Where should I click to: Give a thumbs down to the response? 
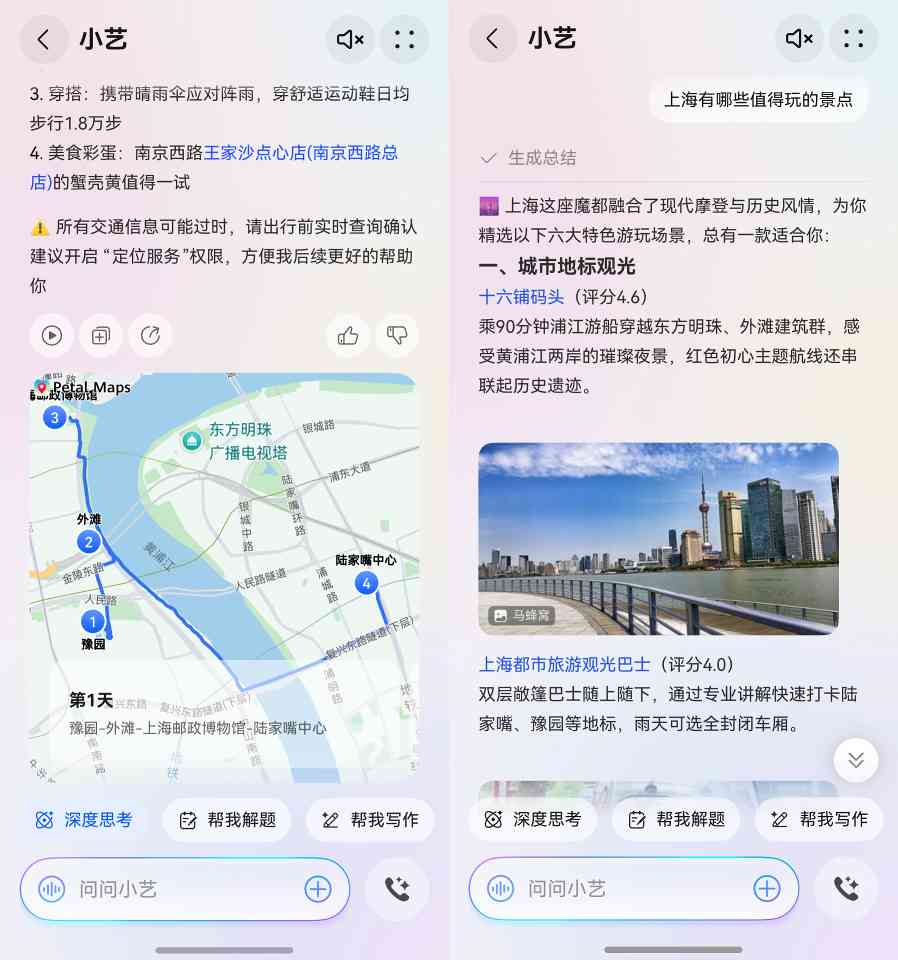point(398,336)
